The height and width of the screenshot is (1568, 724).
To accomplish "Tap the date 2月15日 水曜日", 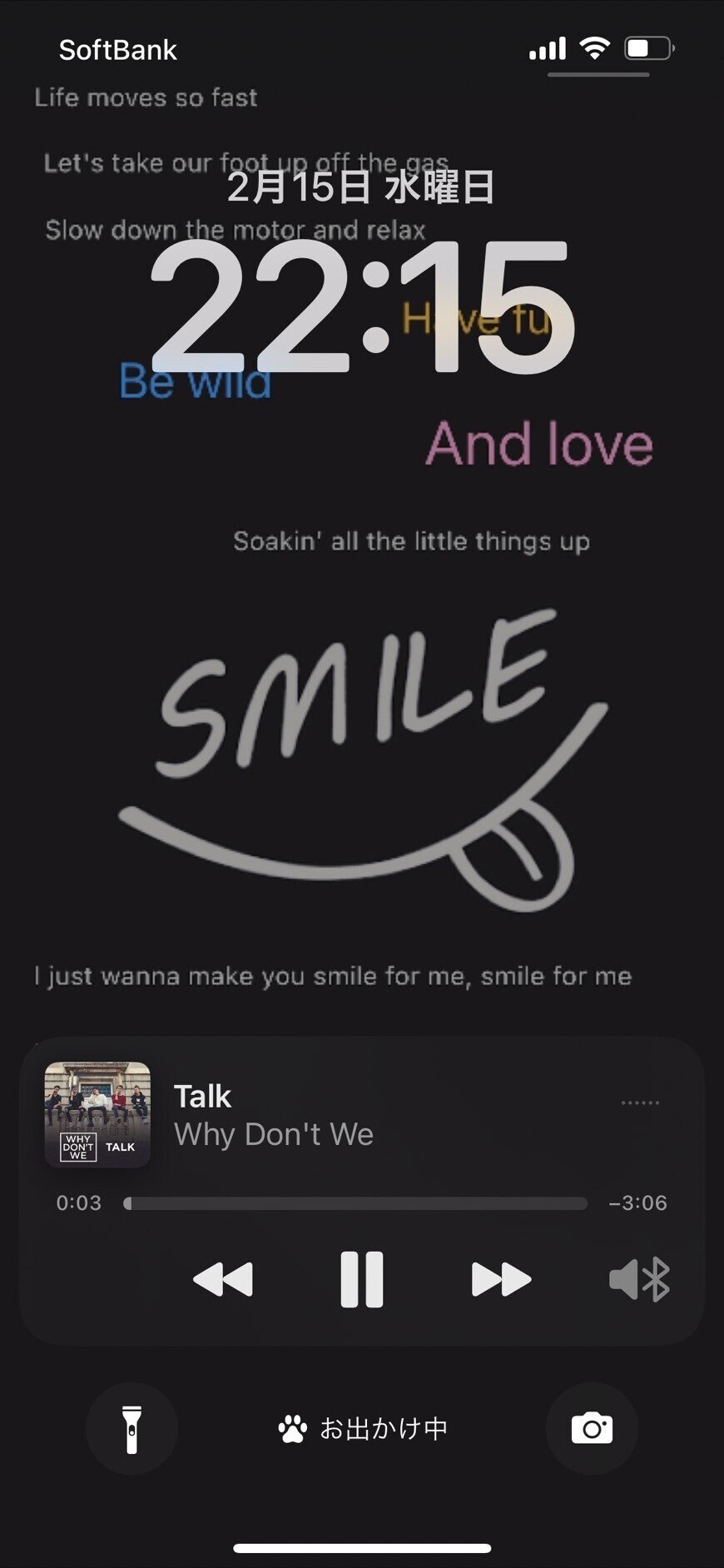I will 362,190.
